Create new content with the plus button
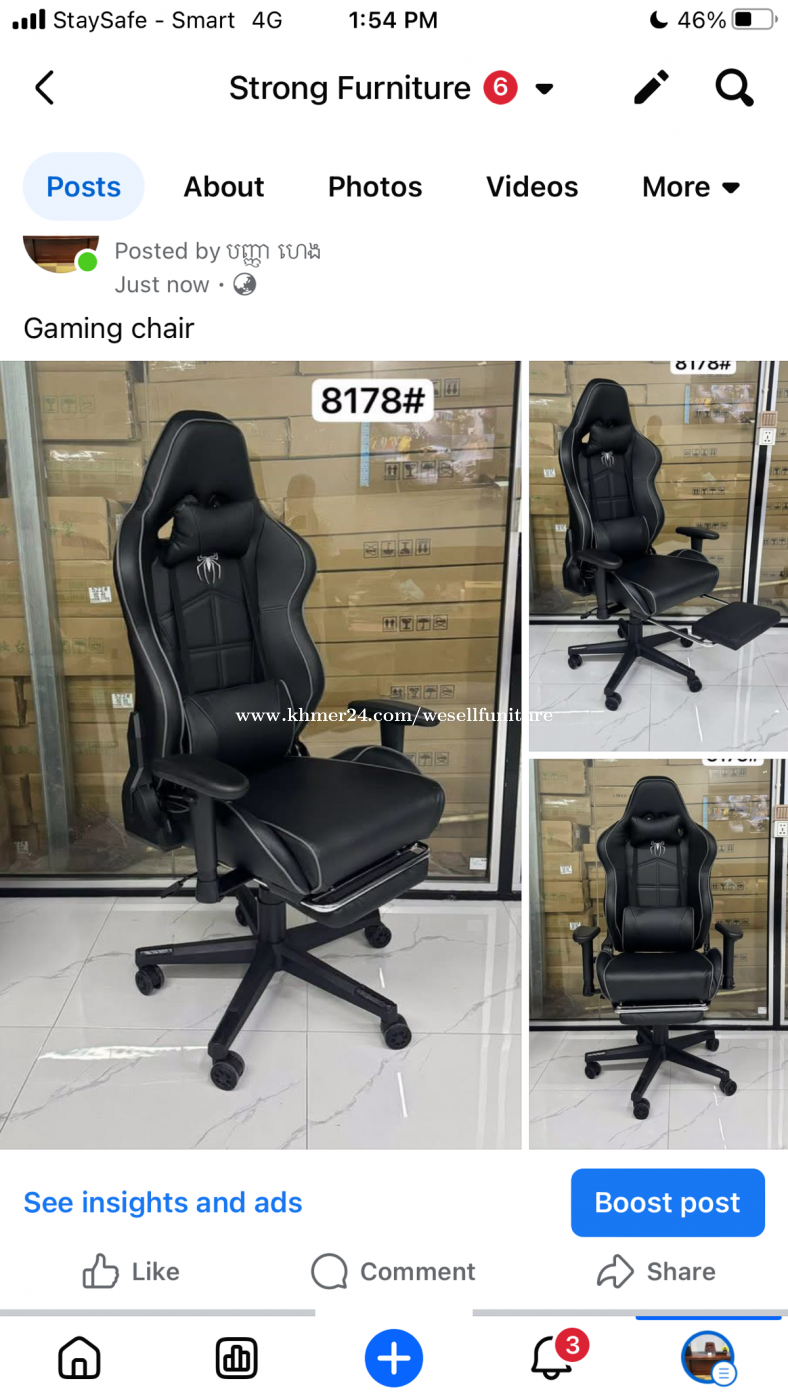 [394, 1358]
